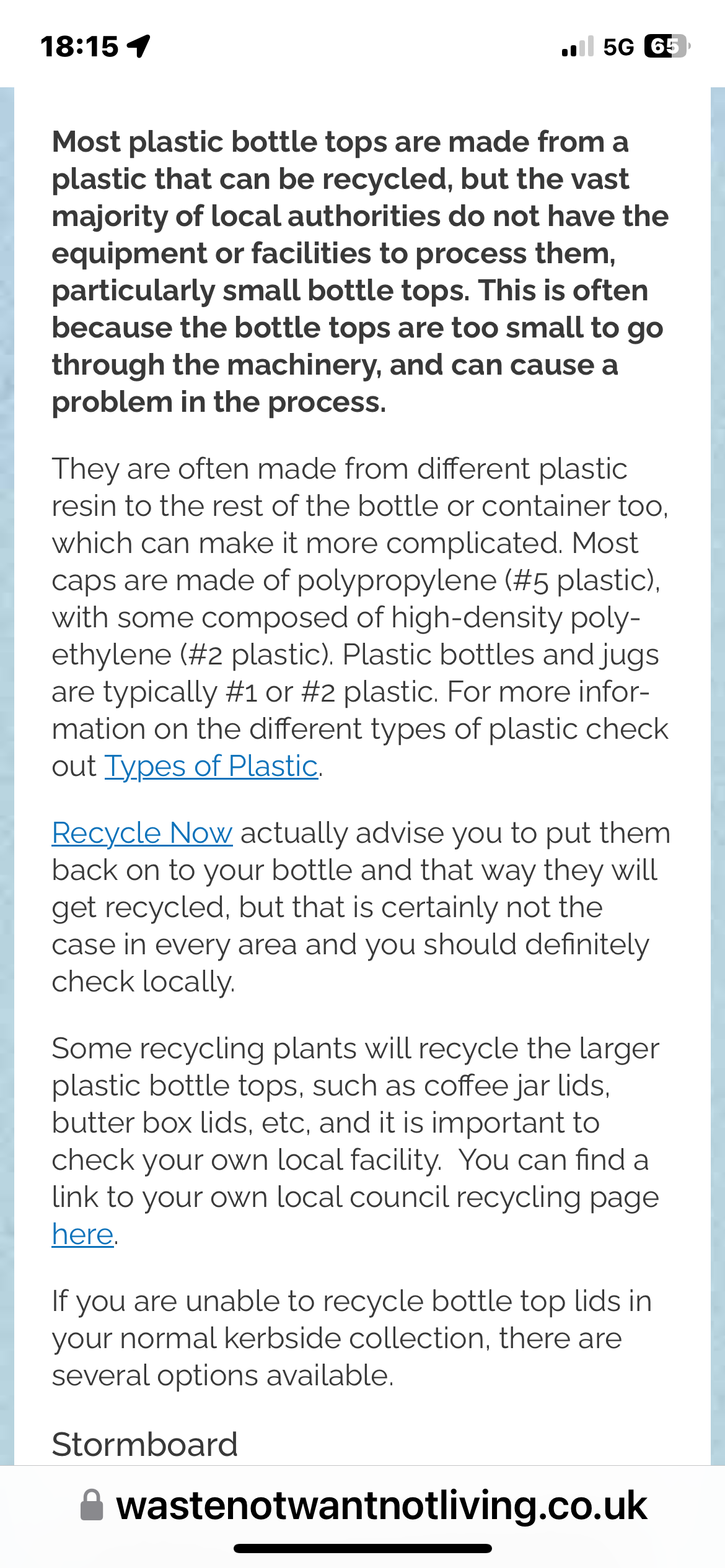Open the Types of Plastic link
The height and width of the screenshot is (1568, 725).
(211, 767)
